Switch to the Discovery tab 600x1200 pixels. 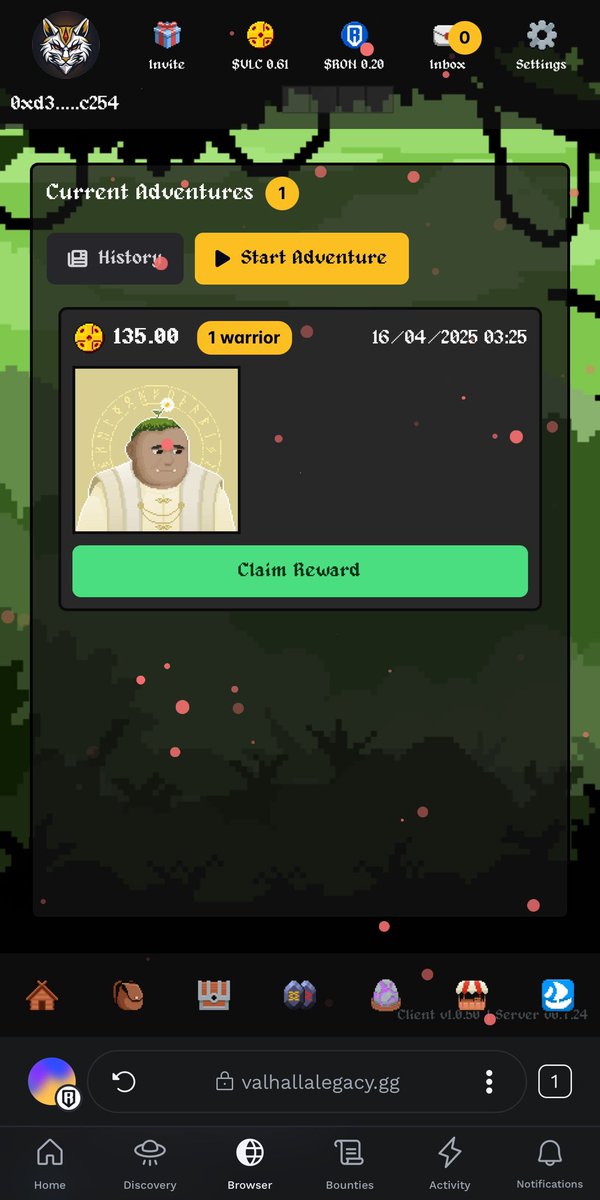pos(150,1164)
